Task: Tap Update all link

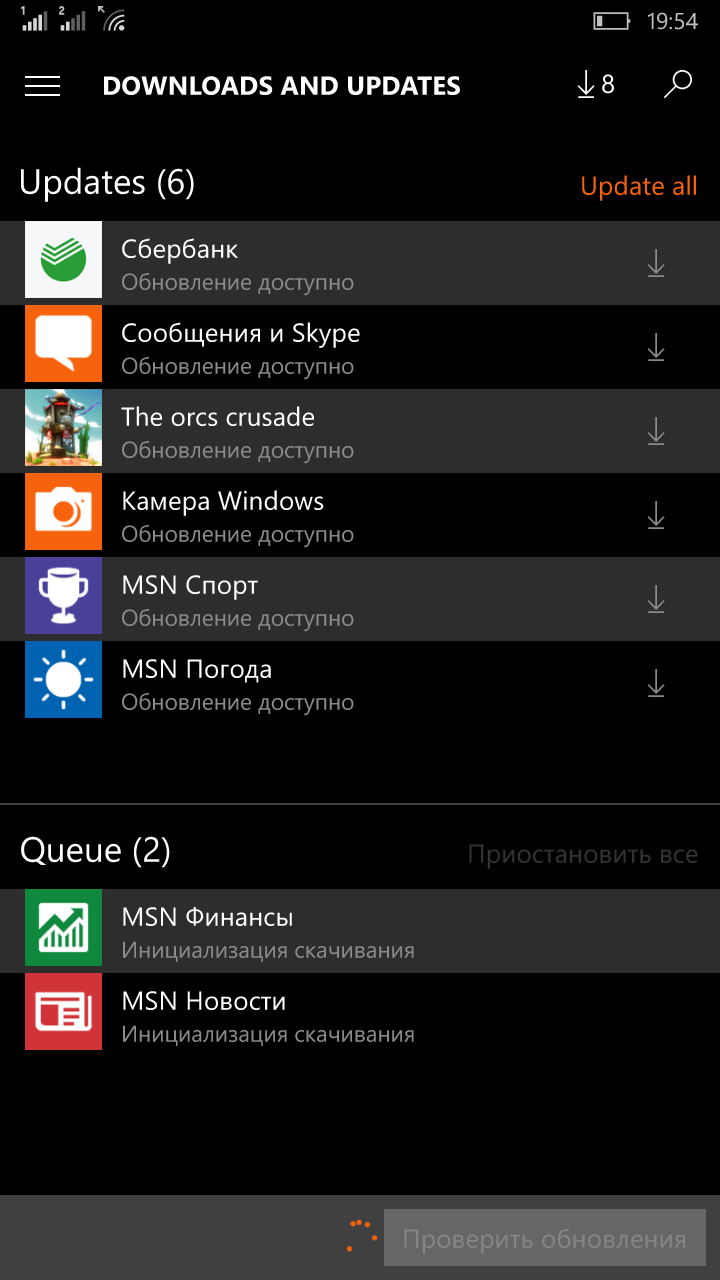Action: coord(639,186)
